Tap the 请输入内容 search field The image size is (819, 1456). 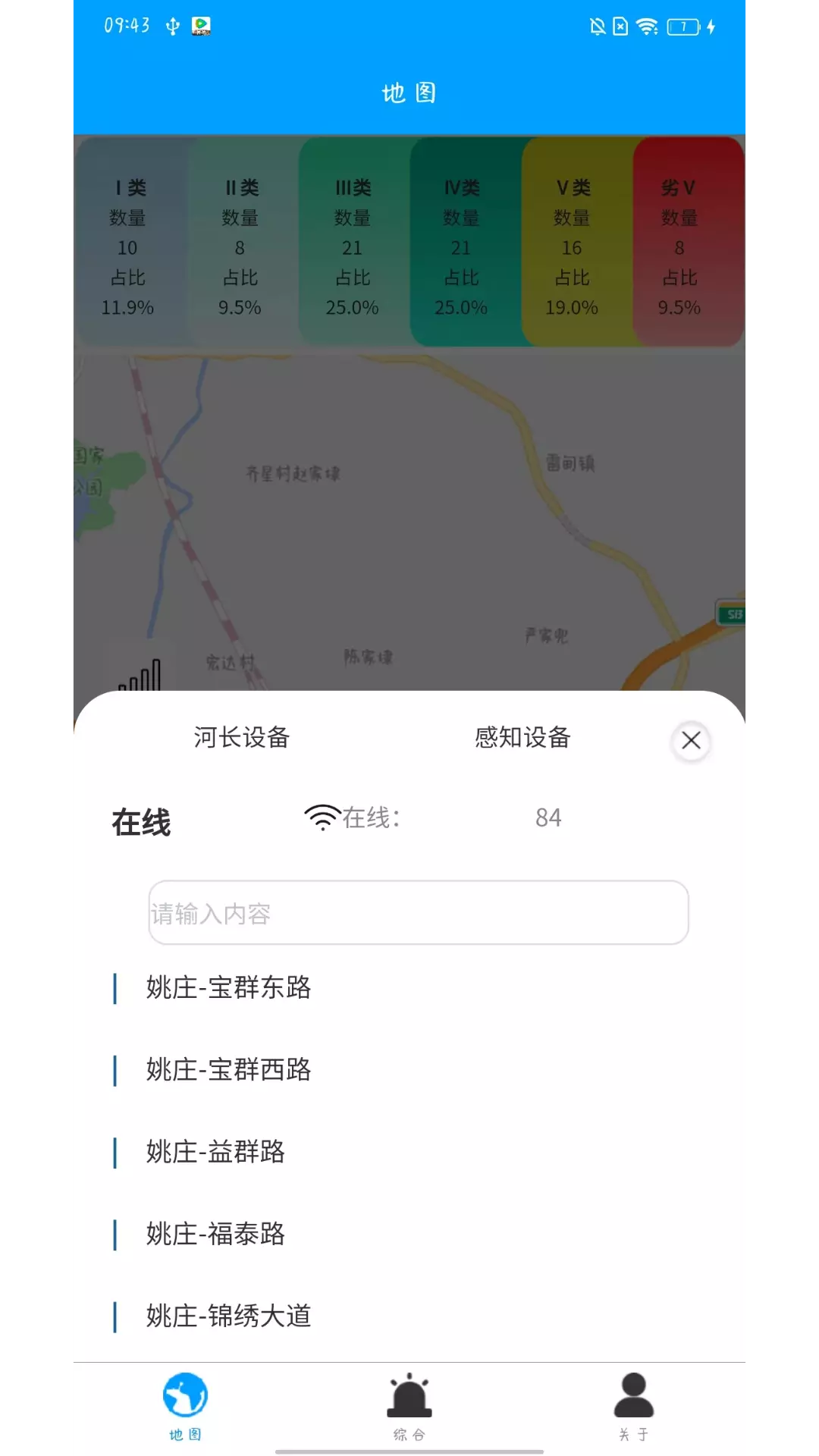[419, 913]
